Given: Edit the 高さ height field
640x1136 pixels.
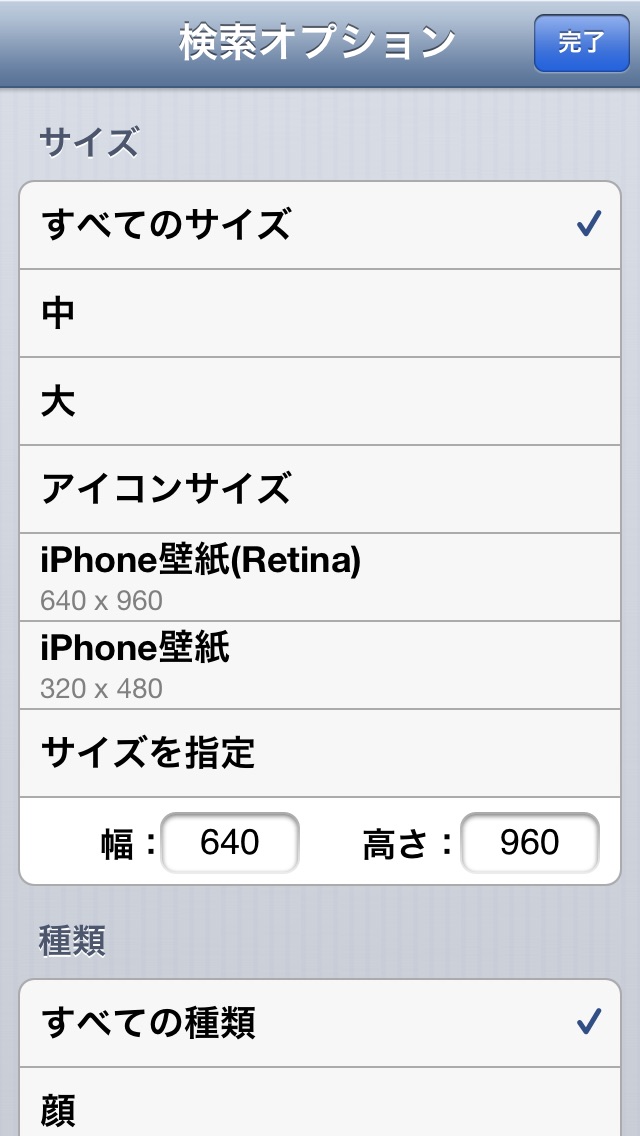Looking at the screenshot, I should [529, 842].
